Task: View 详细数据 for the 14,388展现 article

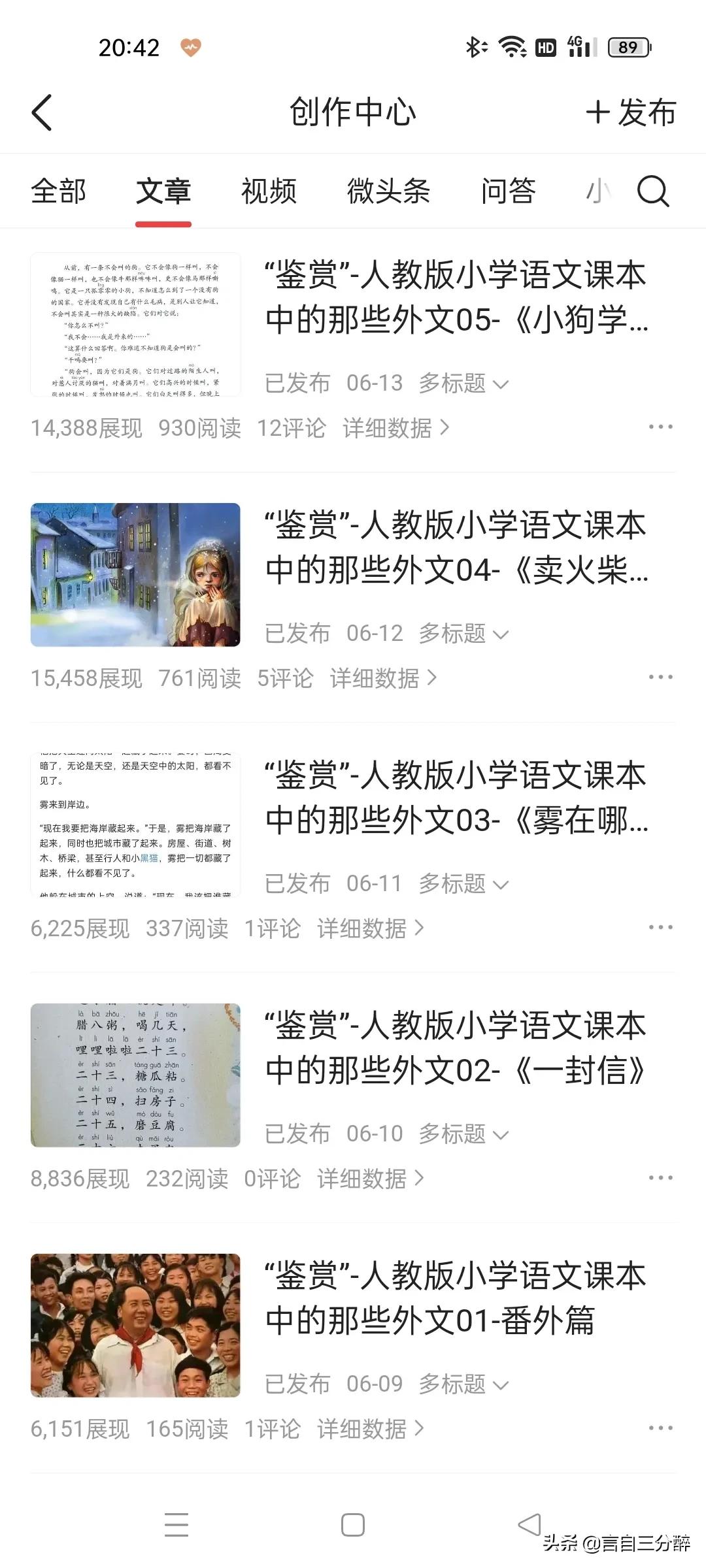Action: tap(396, 429)
